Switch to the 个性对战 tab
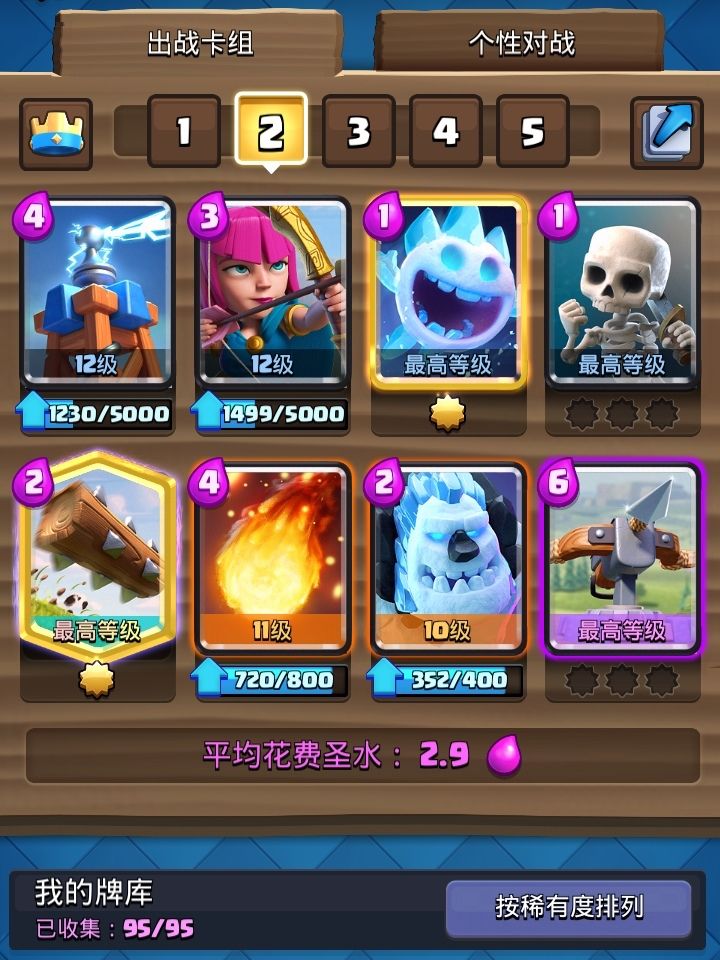Viewport: 720px width, 960px height. pos(521,43)
